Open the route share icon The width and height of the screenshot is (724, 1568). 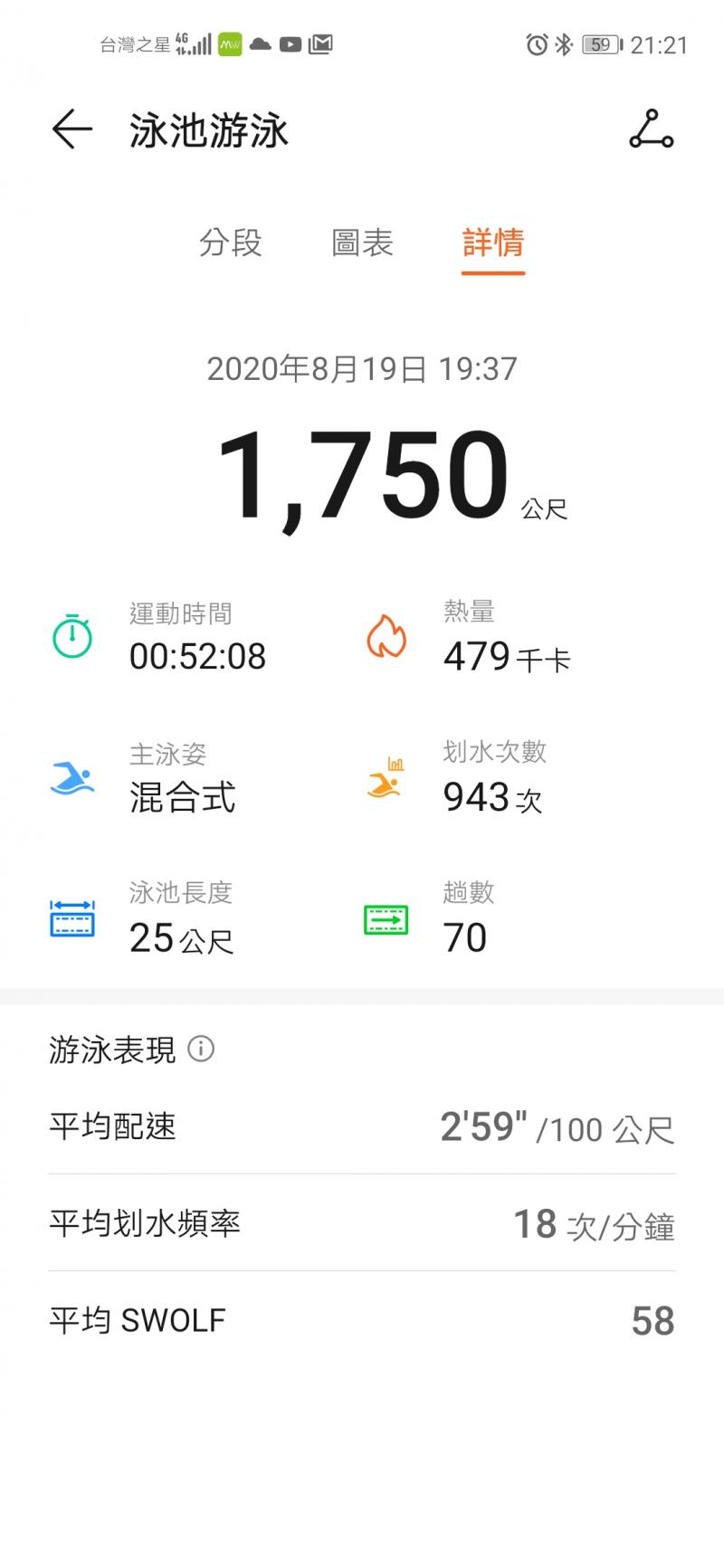(651, 129)
